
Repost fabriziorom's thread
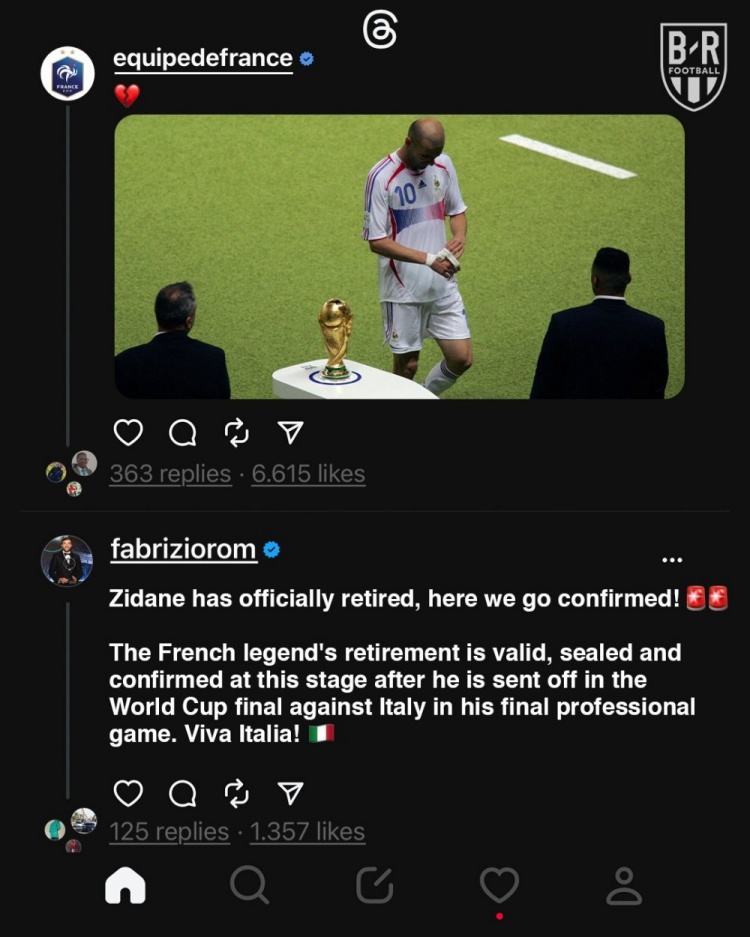point(237,793)
